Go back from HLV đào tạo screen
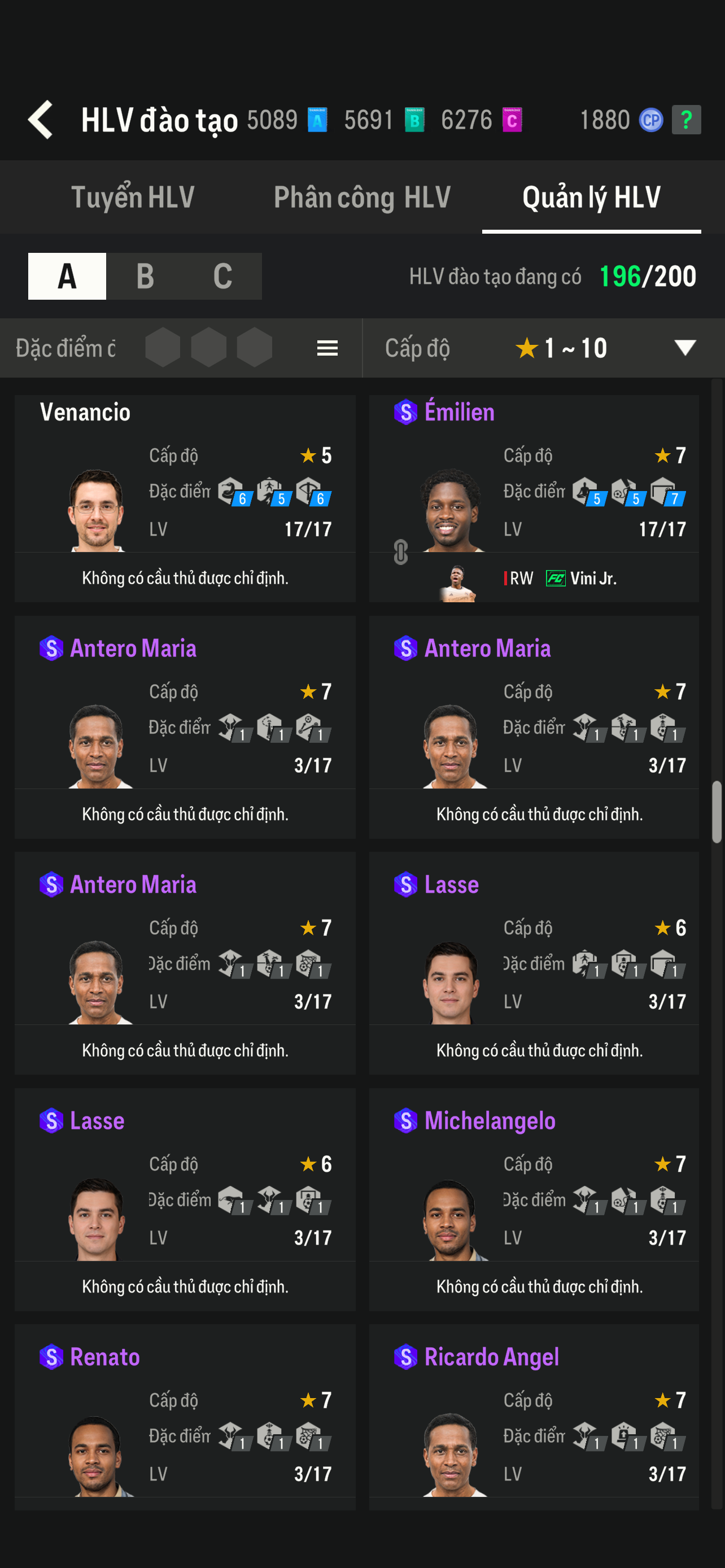725x1568 pixels. point(41,119)
